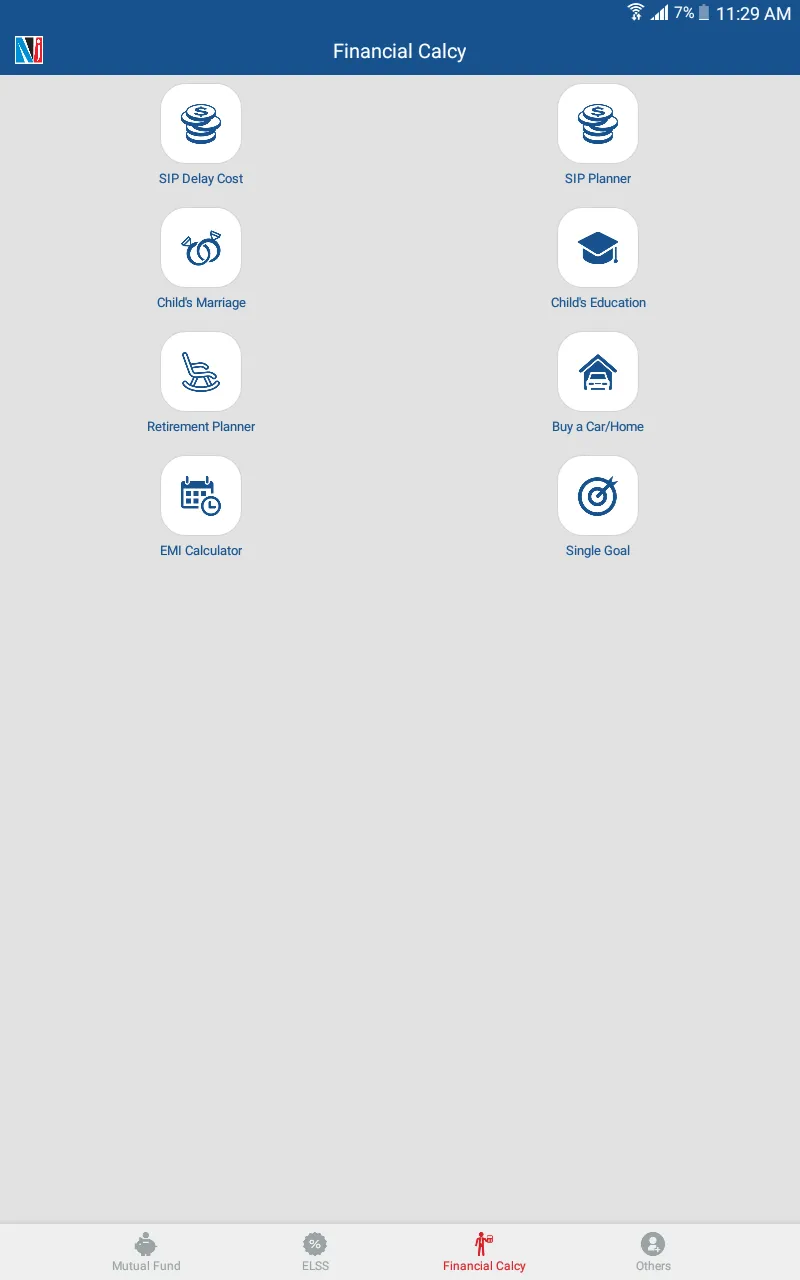The image size is (800, 1280).
Task: Select the Child's Marriage planner
Action: tap(201, 247)
